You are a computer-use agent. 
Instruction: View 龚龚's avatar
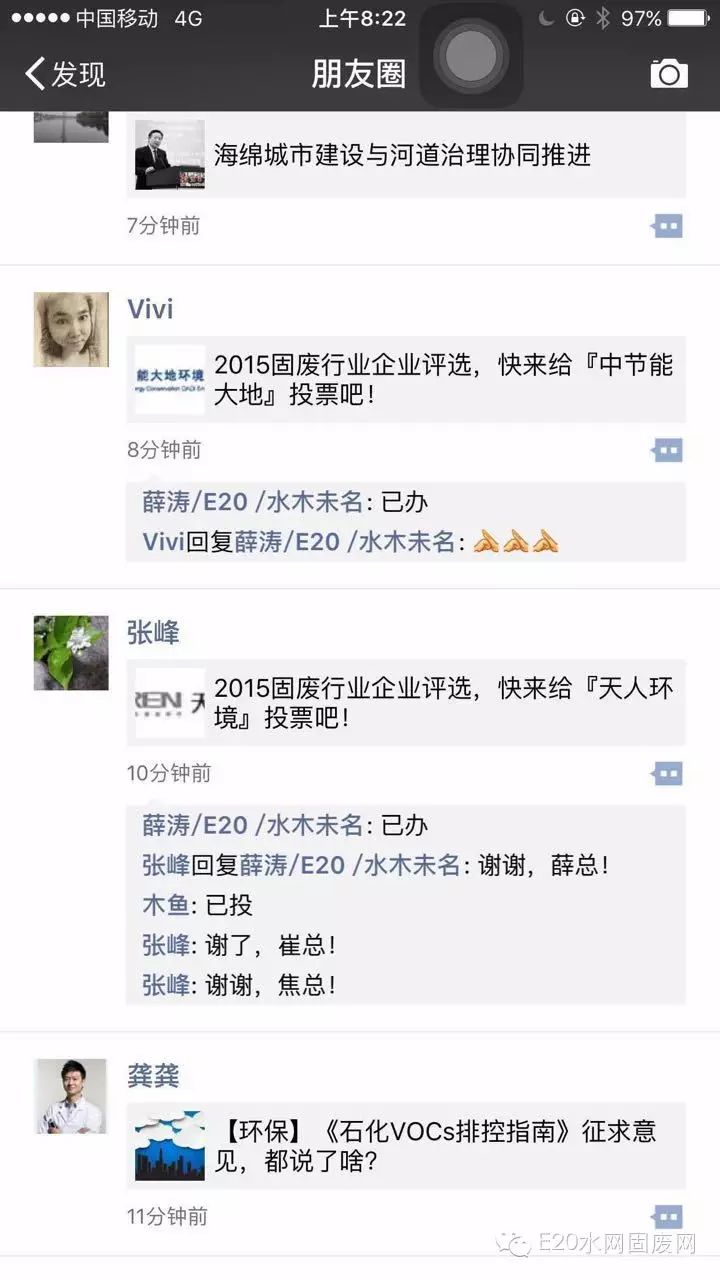coord(71,1096)
